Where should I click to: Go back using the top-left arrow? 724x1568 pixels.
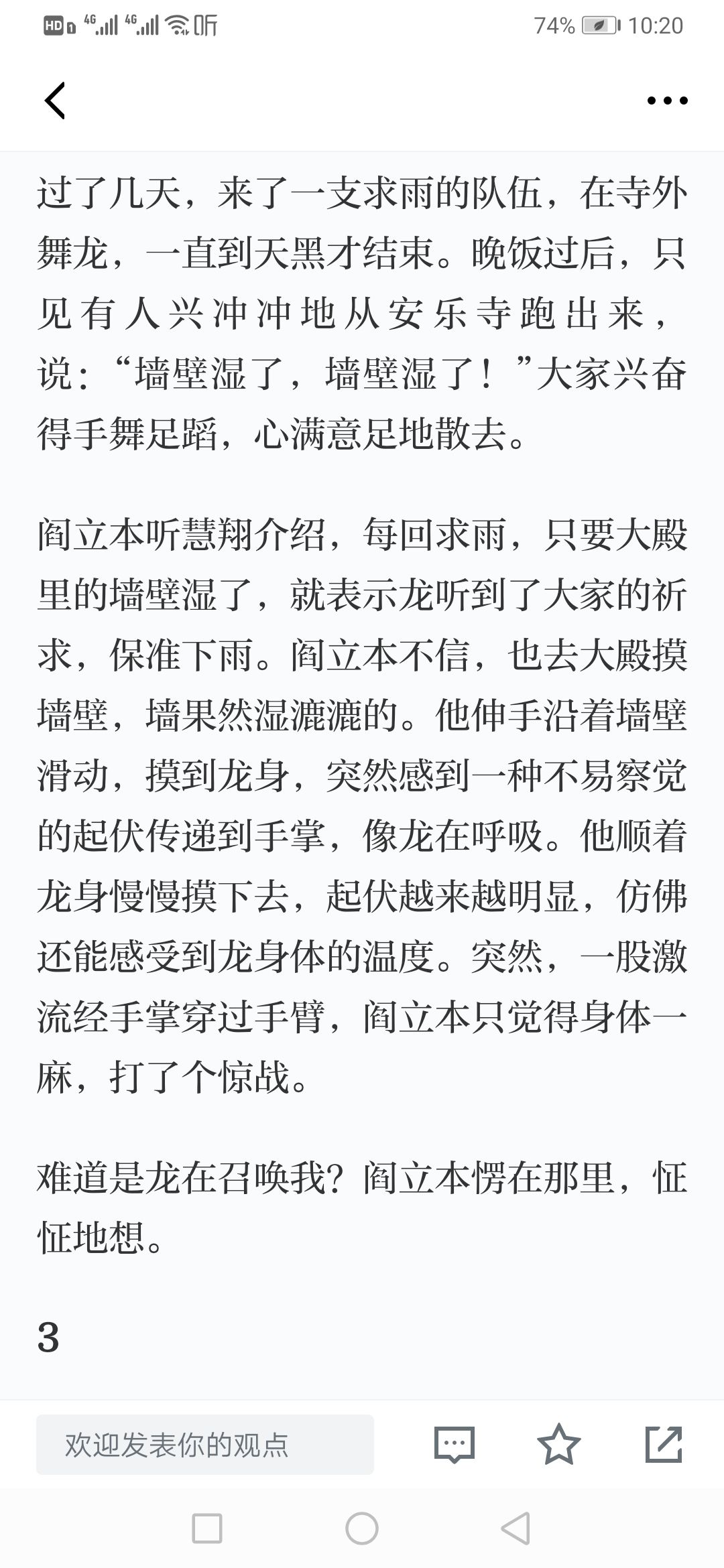[x=55, y=101]
